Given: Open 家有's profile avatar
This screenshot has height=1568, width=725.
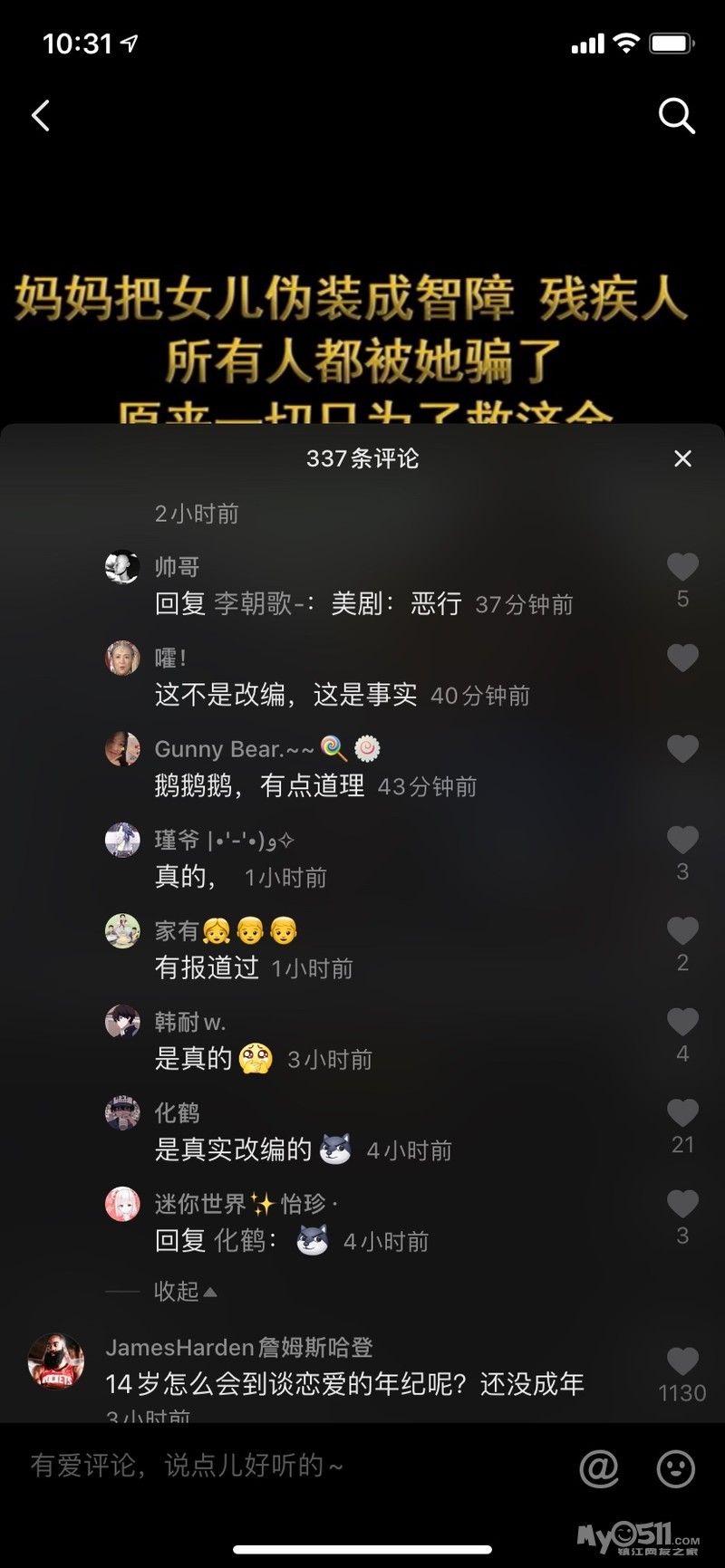Looking at the screenshot, I should [x=122, y=931].
